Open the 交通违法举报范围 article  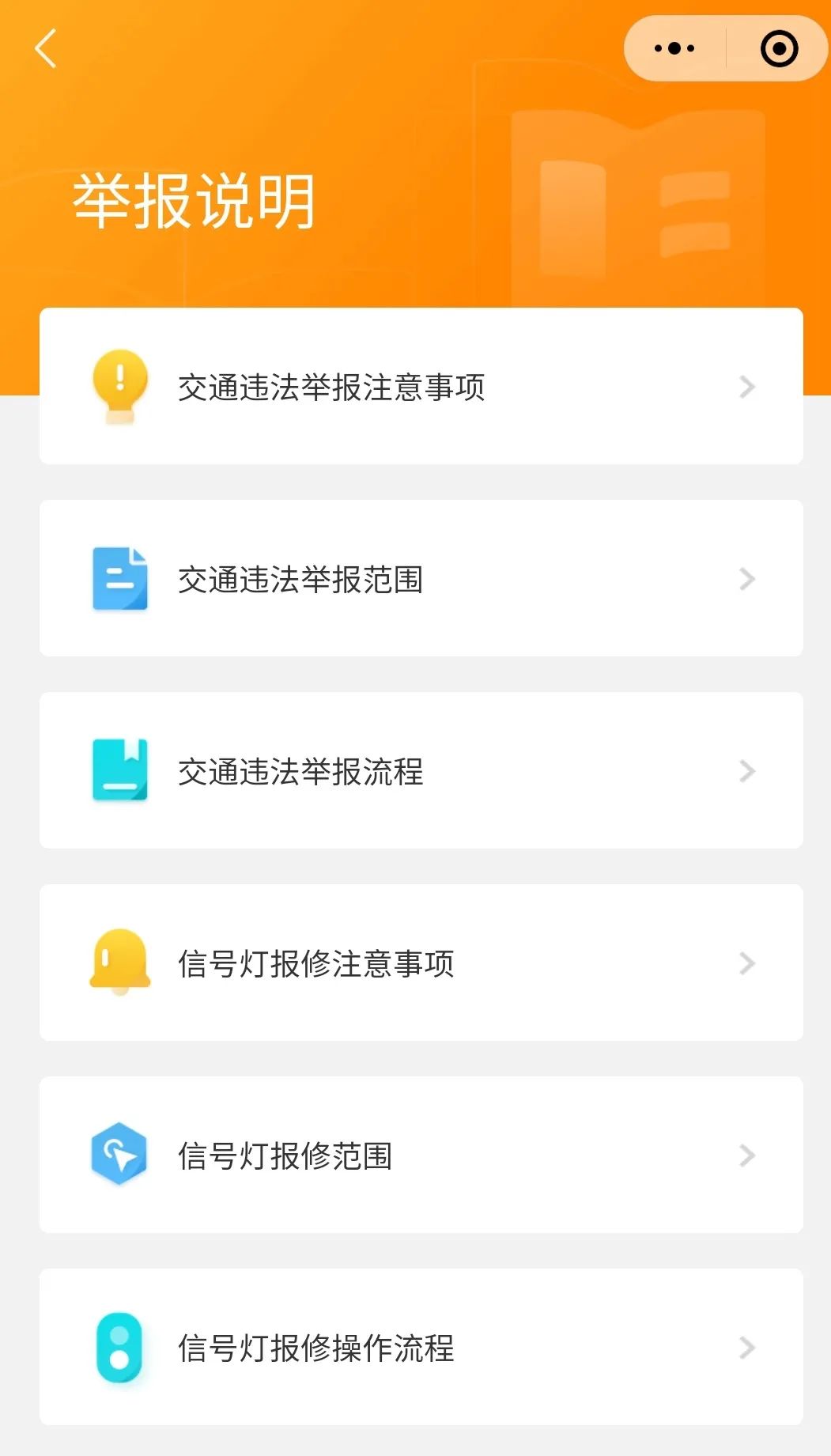[x=300, y=578]
